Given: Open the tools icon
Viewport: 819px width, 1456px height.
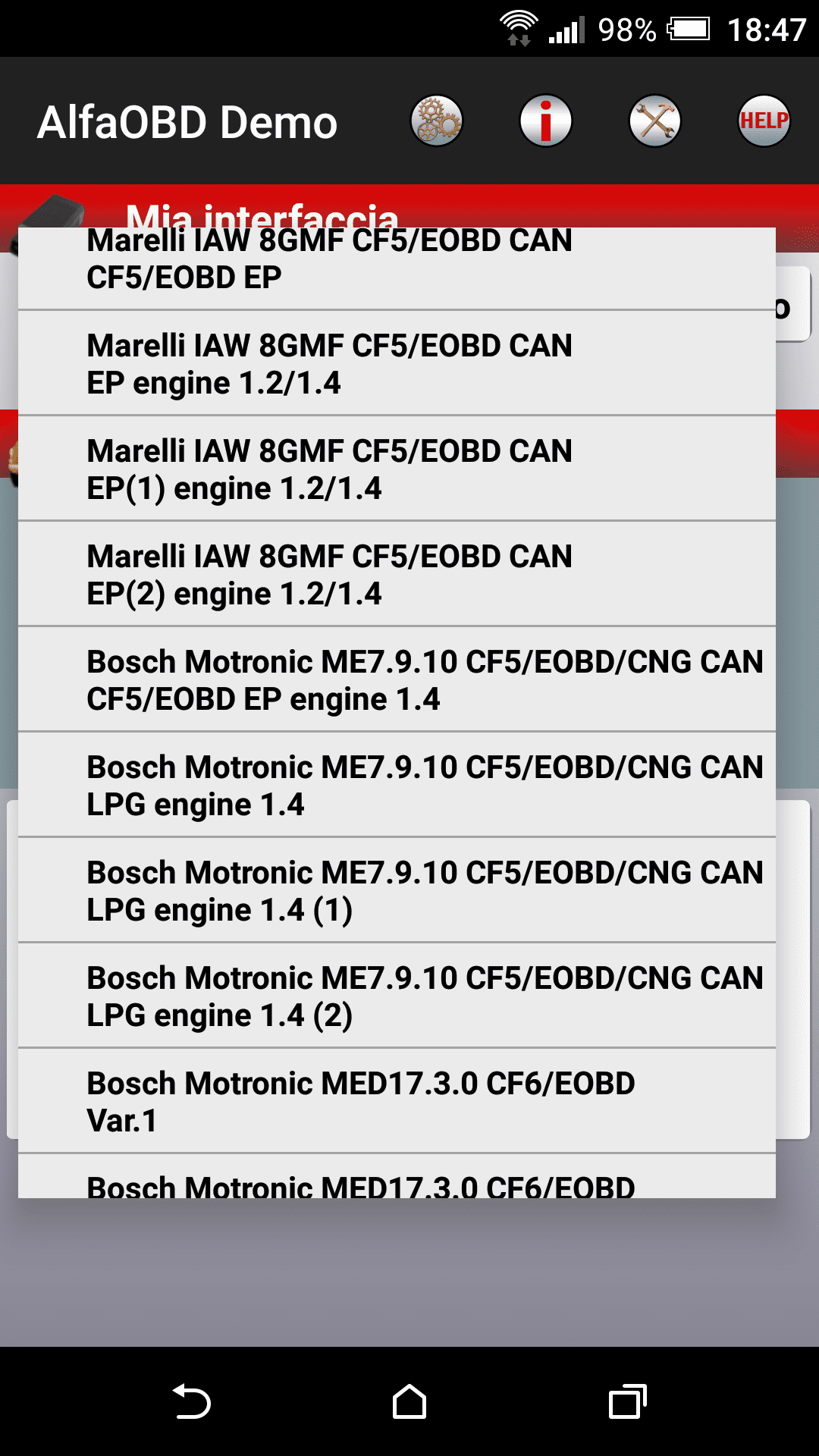Looking at the screenshot, I should [x=654, y=121].
